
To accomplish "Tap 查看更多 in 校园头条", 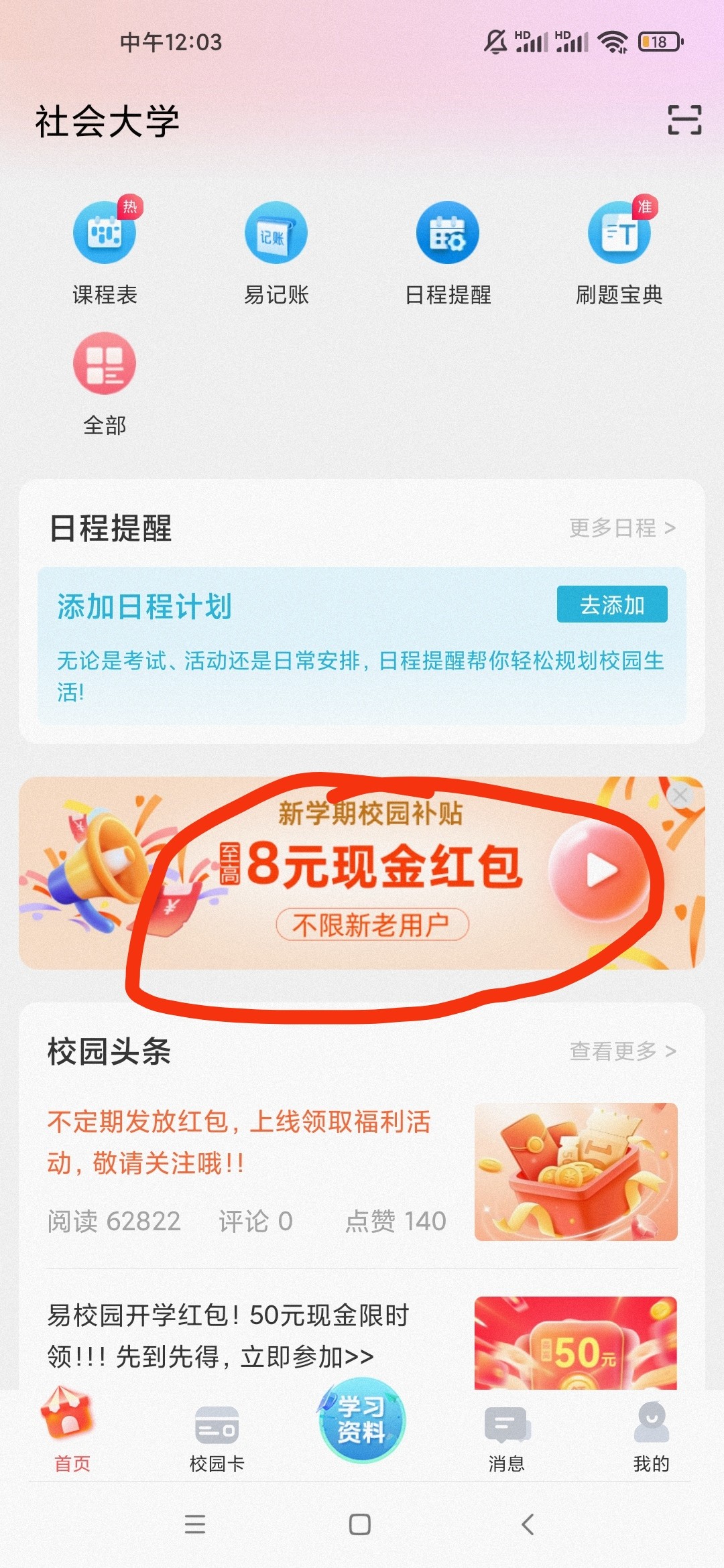I will pos(621,1051).
